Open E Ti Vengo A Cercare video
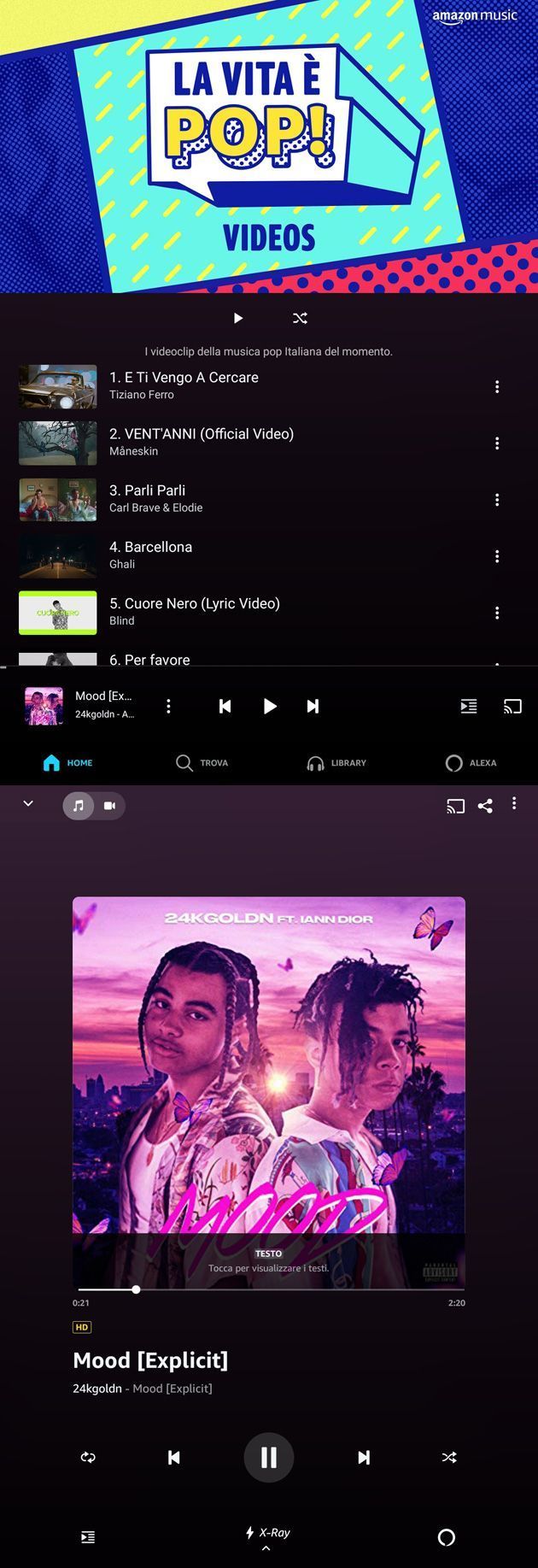The image size is (538, 1568). 184,378
